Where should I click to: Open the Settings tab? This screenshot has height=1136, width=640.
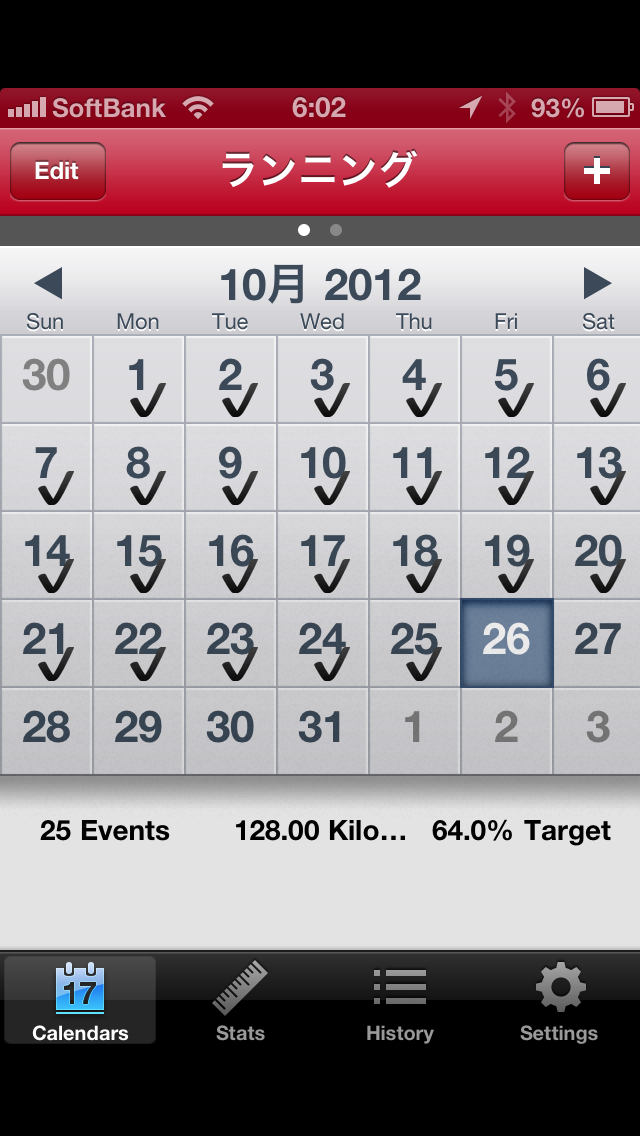pos(559,1001)
